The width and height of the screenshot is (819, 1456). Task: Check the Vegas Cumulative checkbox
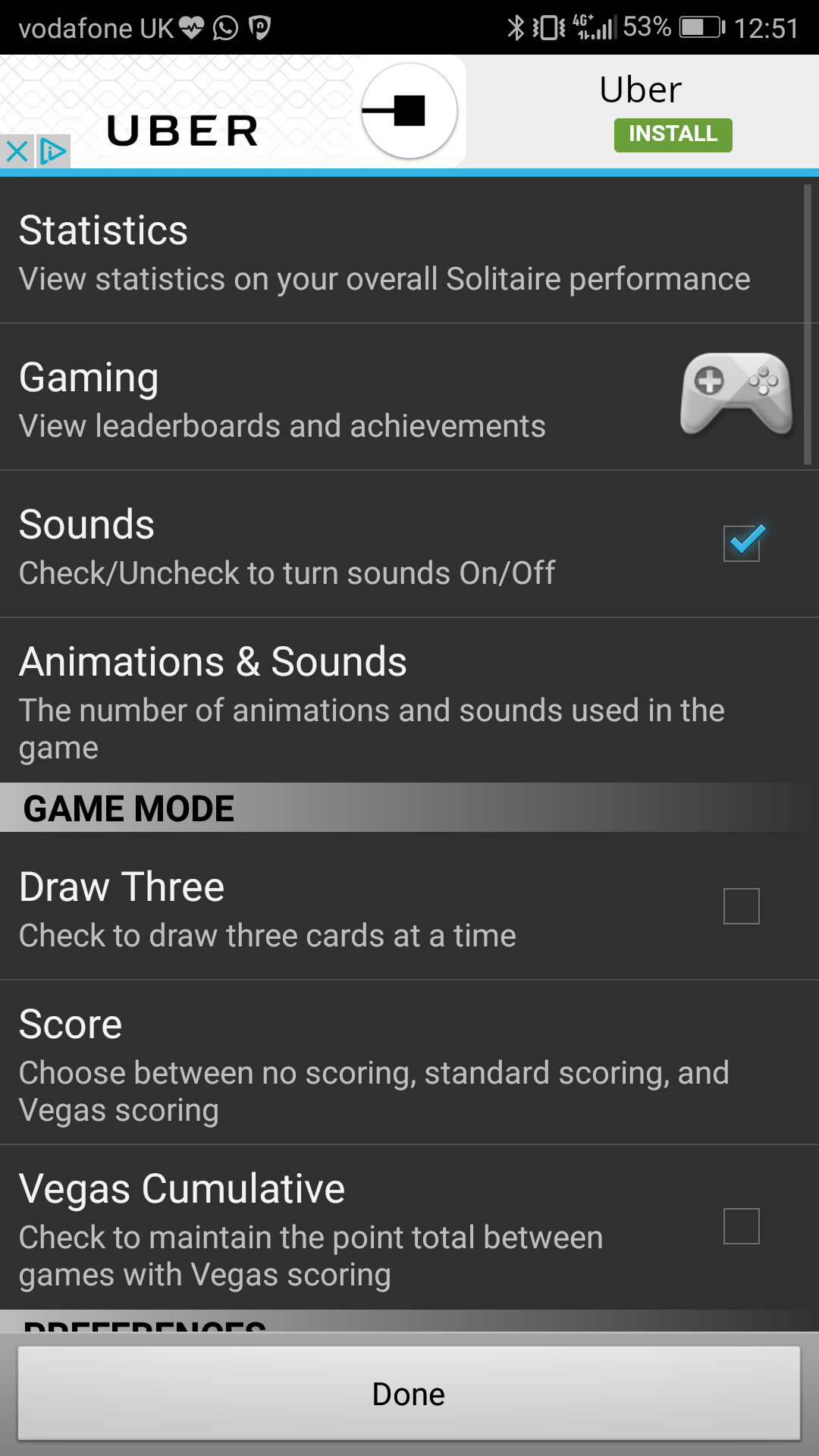click(x=742, y=1226)
